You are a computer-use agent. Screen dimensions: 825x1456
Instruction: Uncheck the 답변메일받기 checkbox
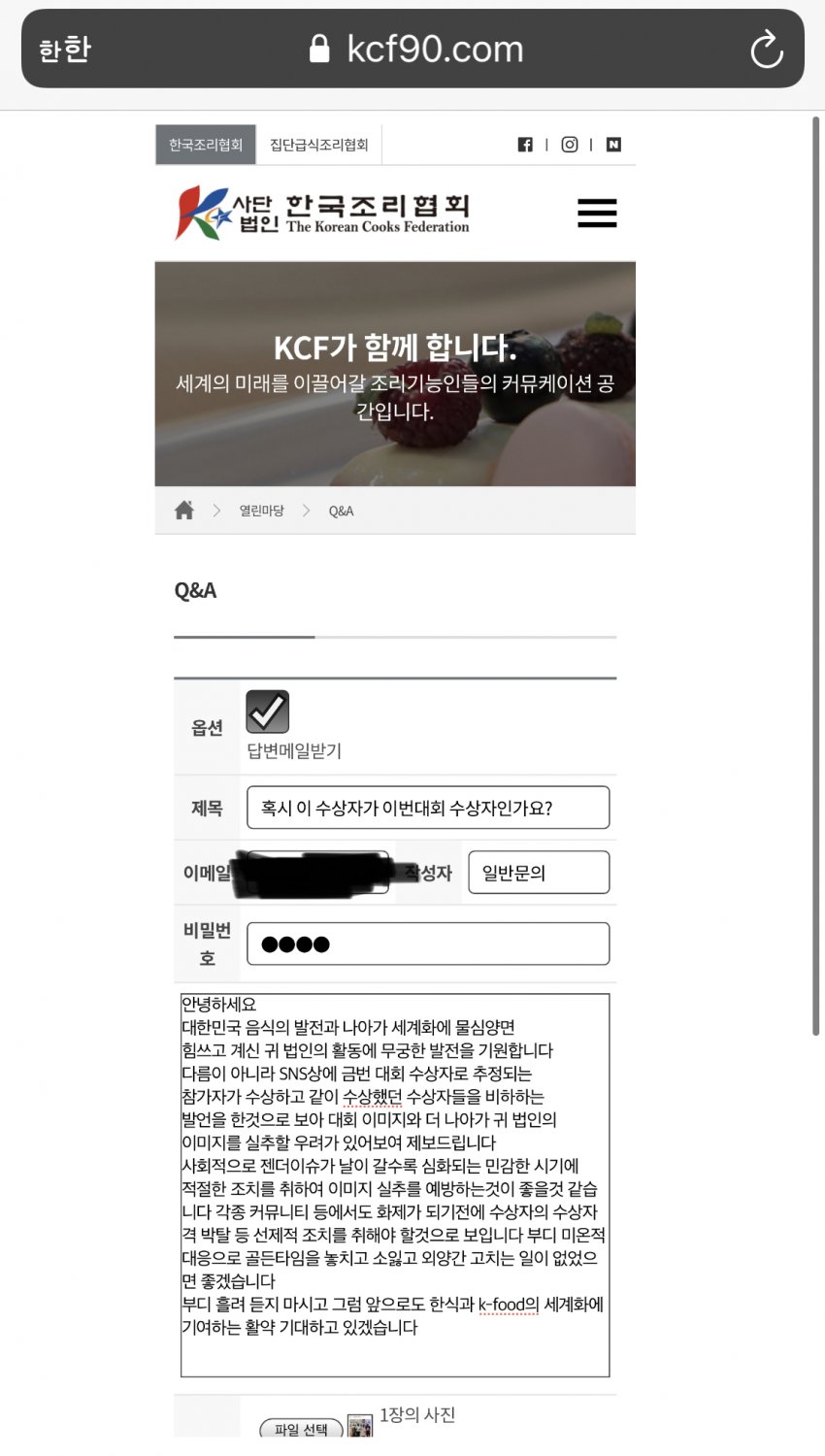(267, 711)
